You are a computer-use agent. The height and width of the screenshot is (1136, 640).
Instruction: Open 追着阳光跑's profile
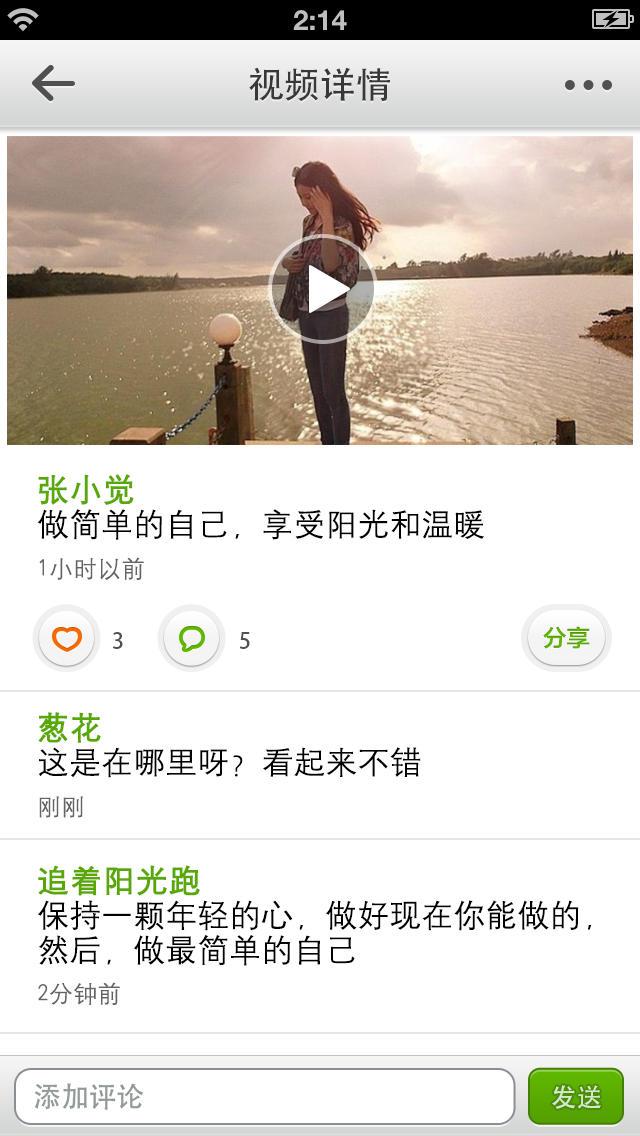pyautogui.click(x=119, y=880)
